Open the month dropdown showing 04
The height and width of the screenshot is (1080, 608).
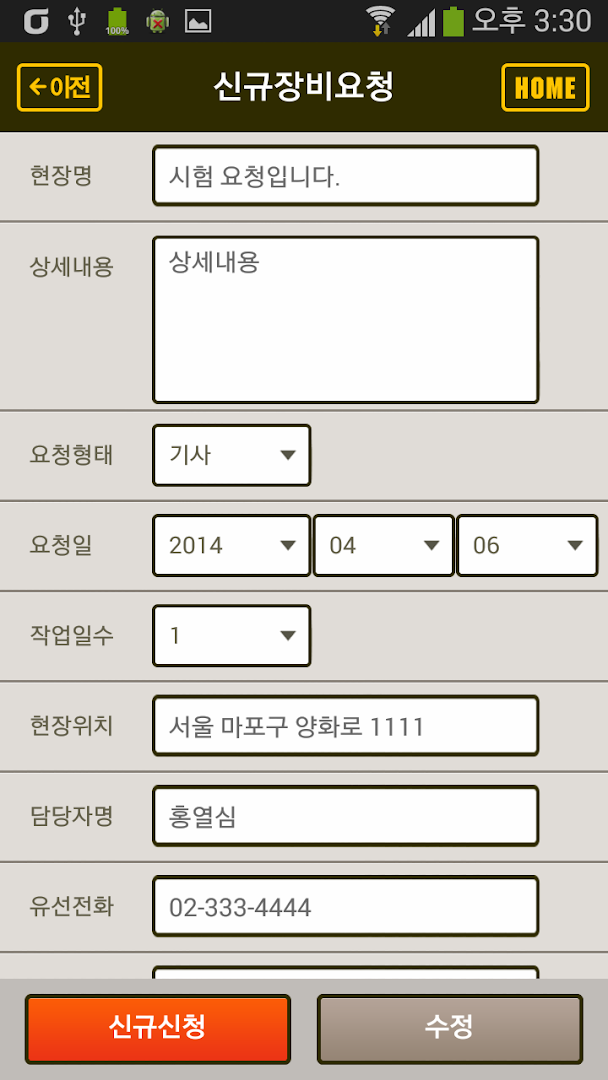click(x=384, y=546)
